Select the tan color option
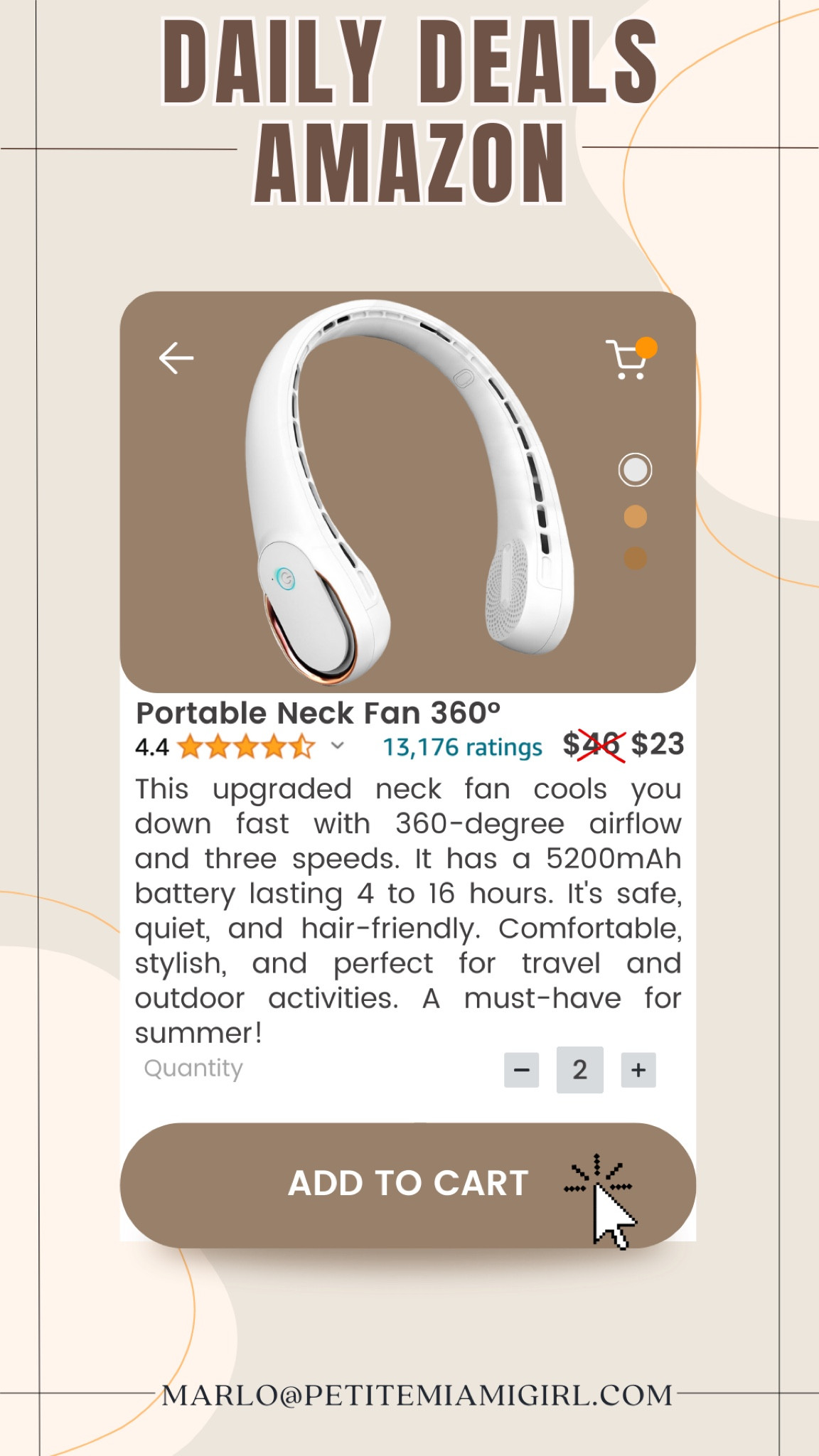Image resolution: width=819 pixels, height=1456 pixels. click(635, 517)
